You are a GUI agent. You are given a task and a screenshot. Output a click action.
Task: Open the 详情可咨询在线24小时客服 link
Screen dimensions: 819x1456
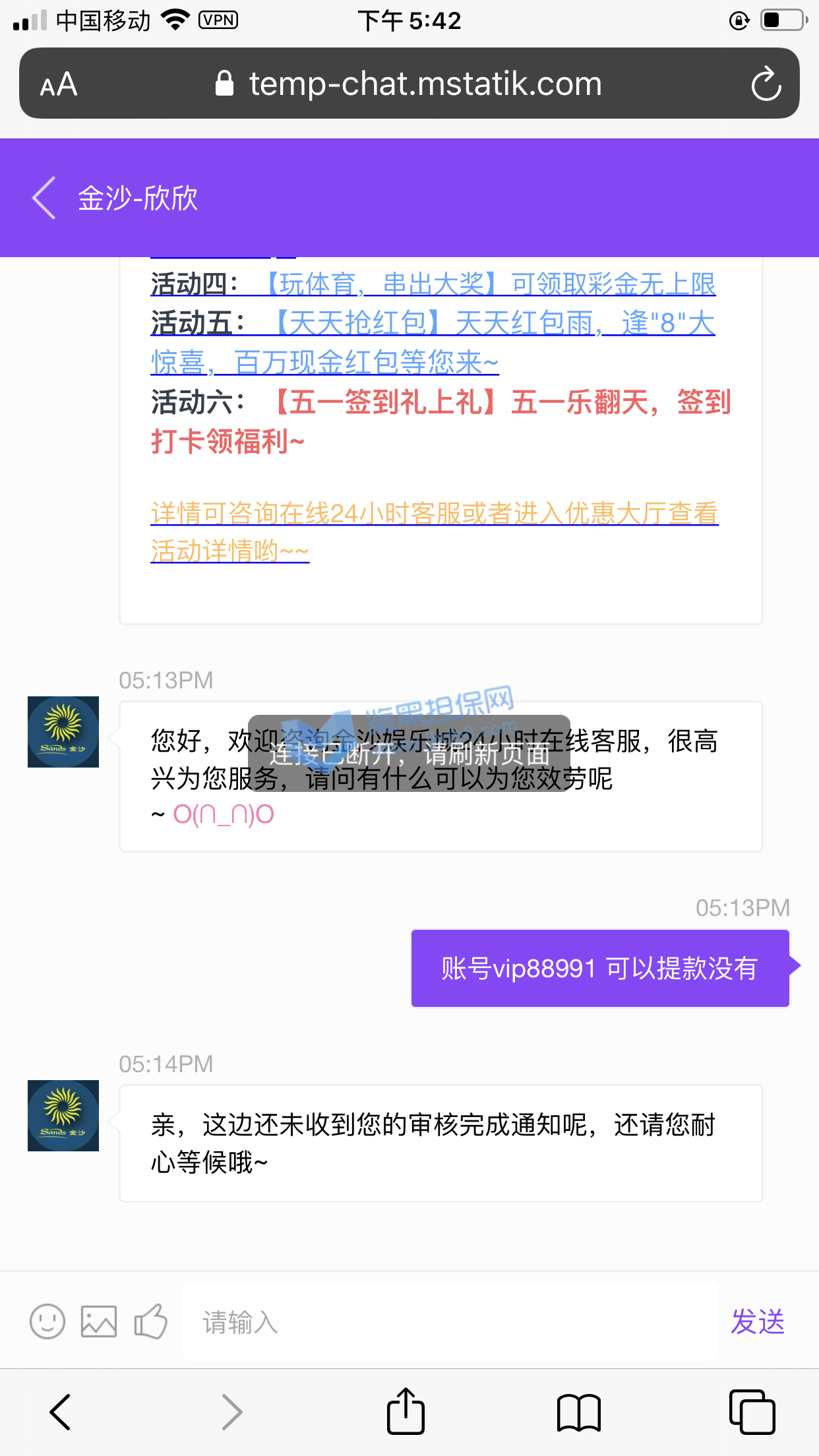point(434,513)
